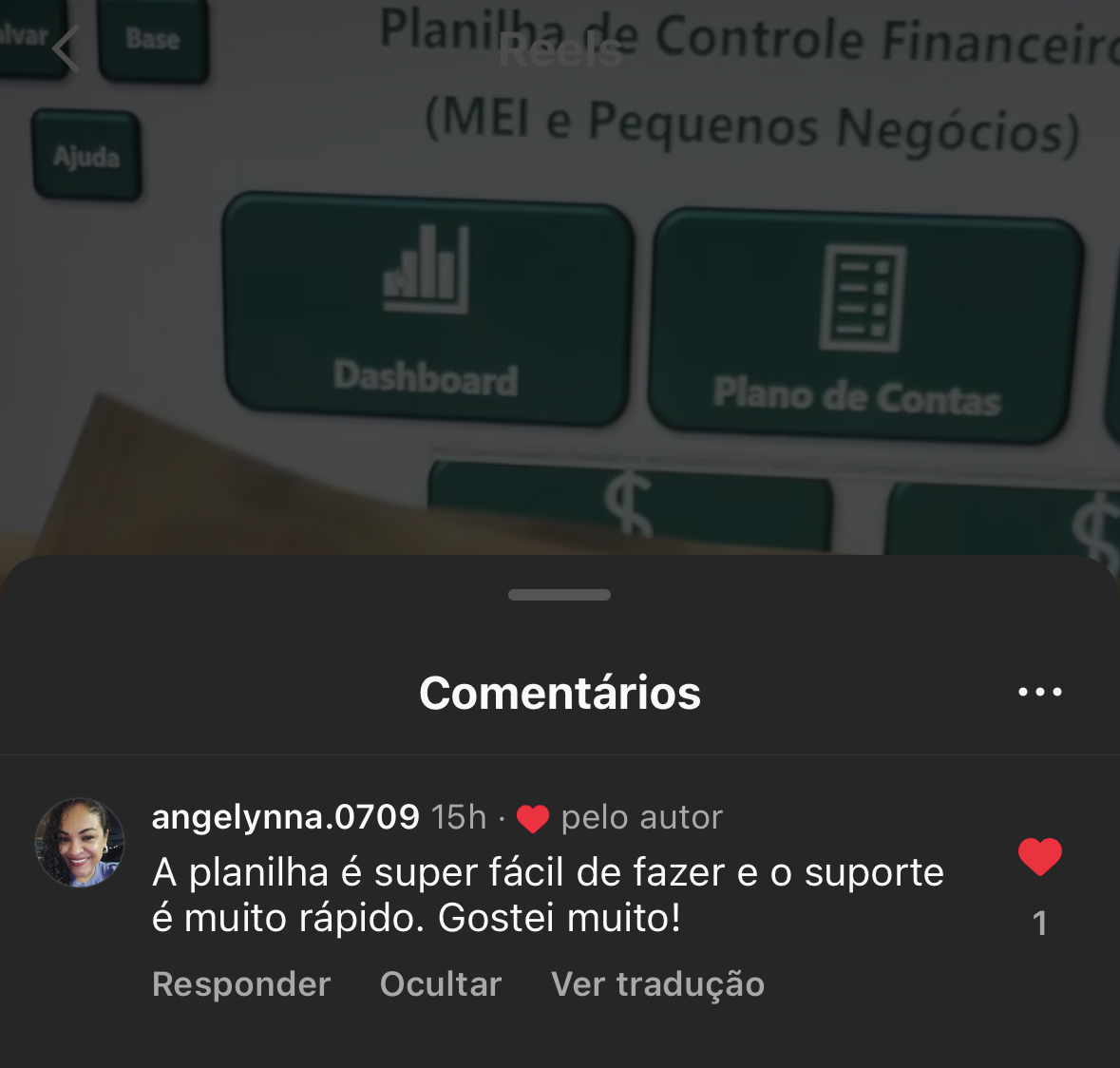Viewport: 1120px width, 1068px height.
Task: Tap Ver tradução to translate comment
Action: pos(657,984)
